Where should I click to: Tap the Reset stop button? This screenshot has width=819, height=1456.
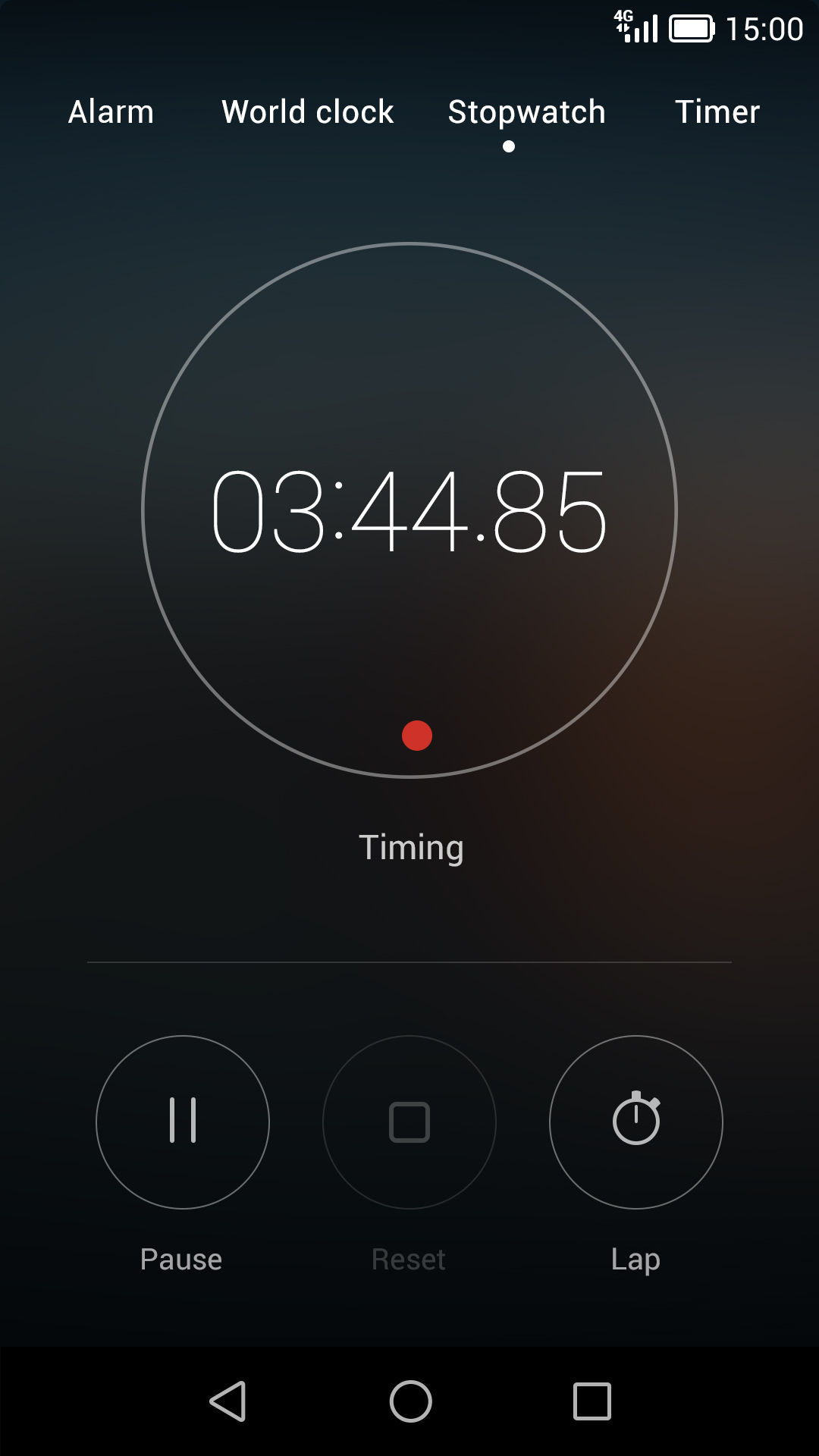coord(409,1122)
